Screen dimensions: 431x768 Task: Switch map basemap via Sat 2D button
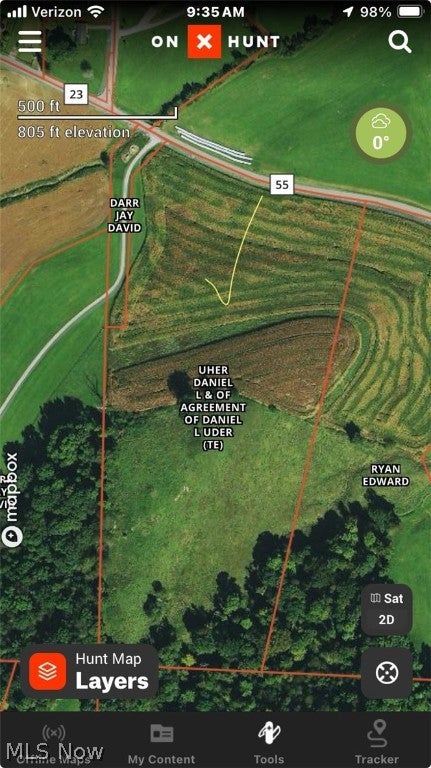pyautogui.click(x=386, y=609)
